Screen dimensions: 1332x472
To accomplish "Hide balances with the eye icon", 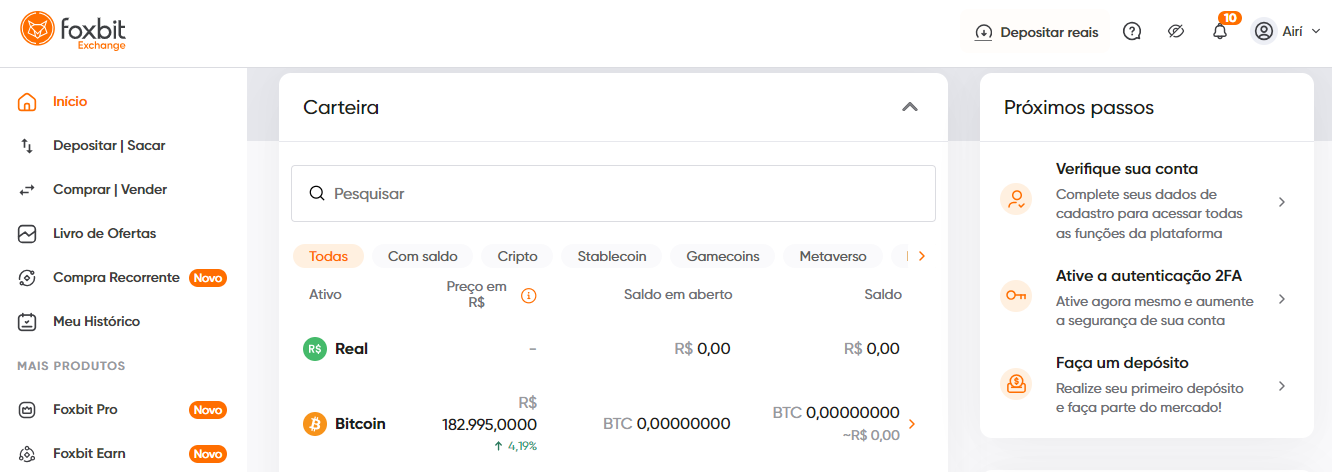I will (x=1175, y=32).
